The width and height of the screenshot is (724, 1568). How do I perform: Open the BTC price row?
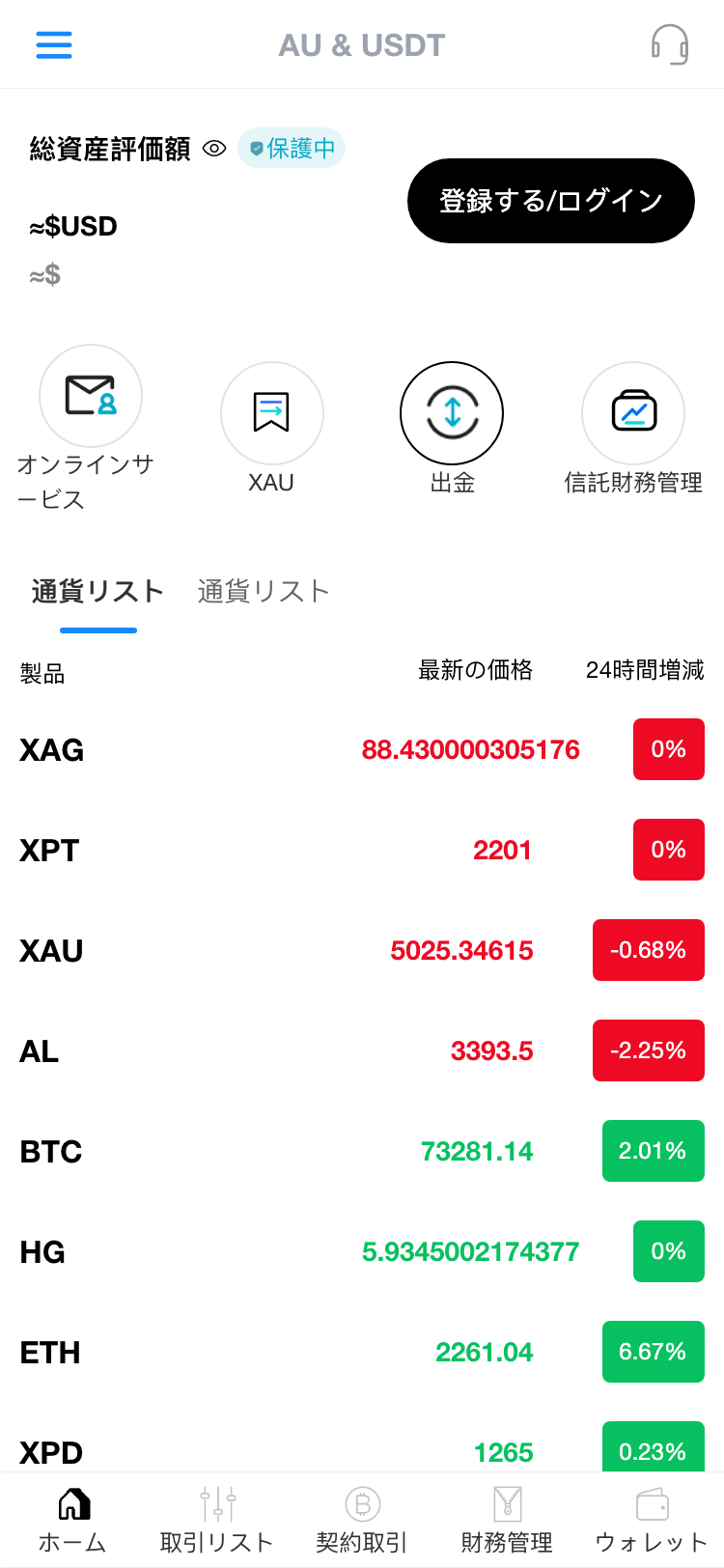click(362, 1151)
